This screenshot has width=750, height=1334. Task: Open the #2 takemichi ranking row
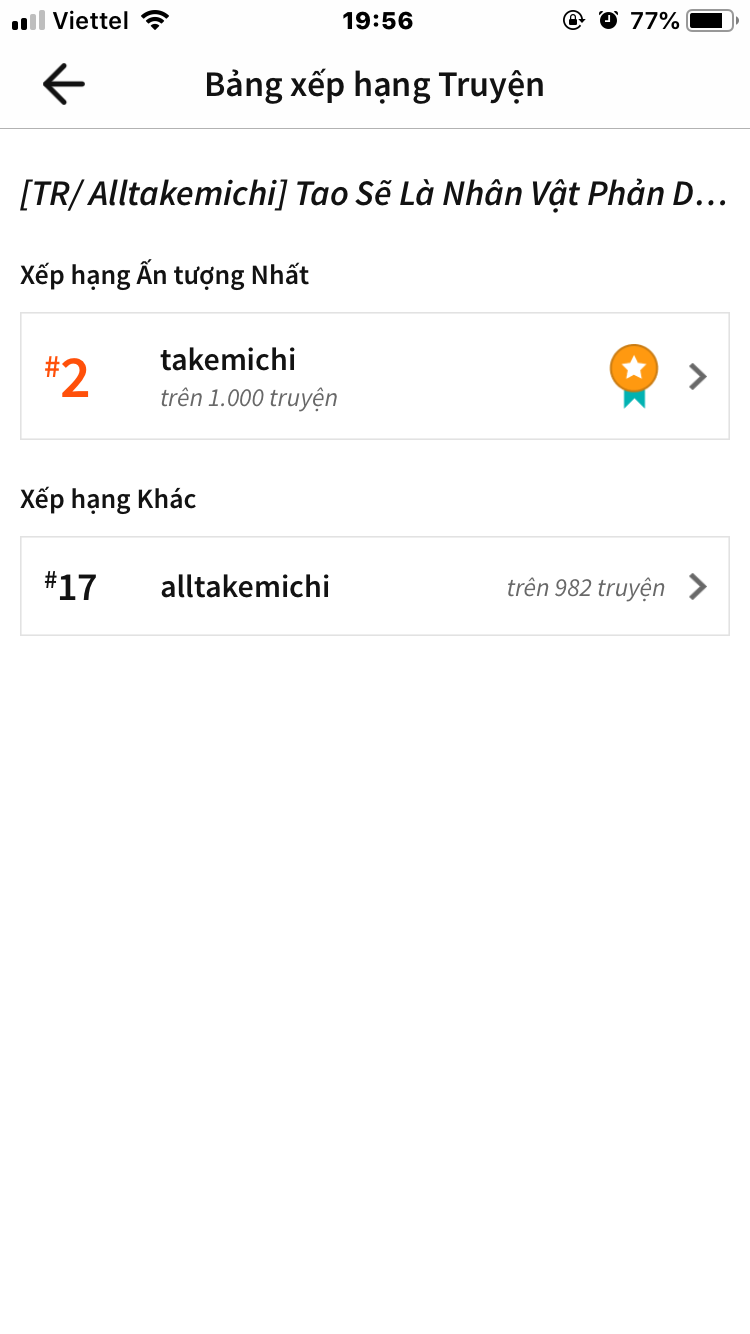374,376
